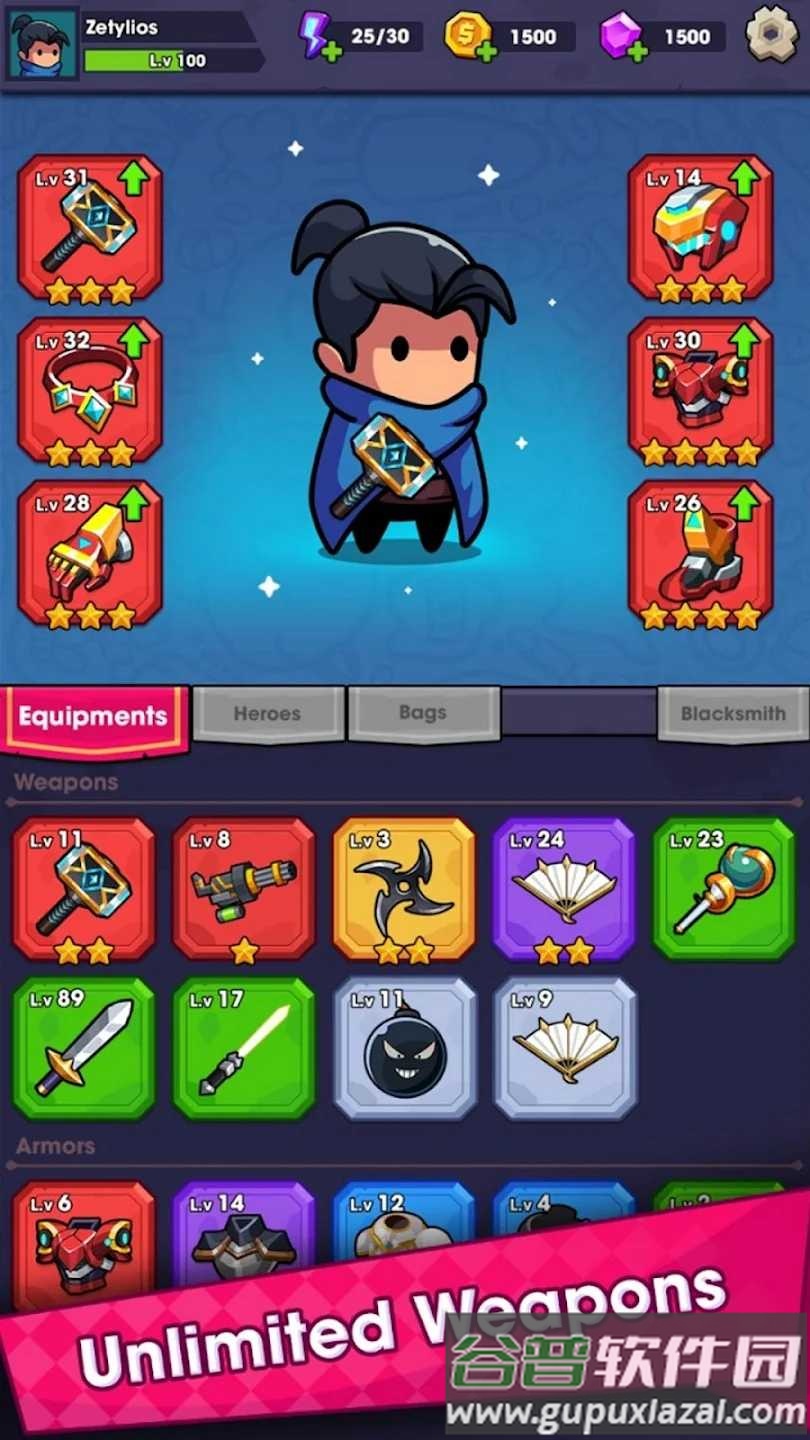
Task: Choose the Lv 8 gatling gun weapon
Action: [243, 888]
